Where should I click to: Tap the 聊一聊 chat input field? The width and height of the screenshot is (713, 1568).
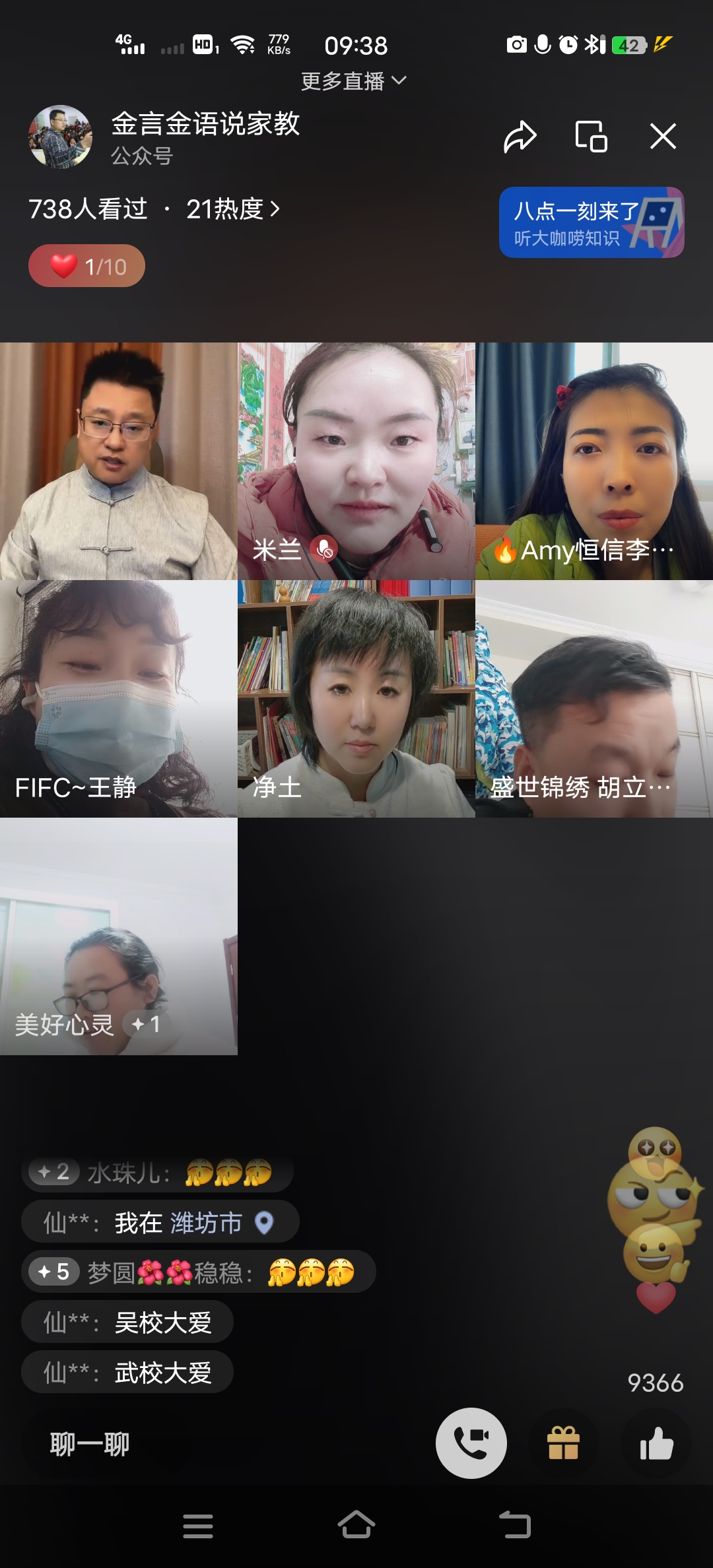pos(89,1444)
